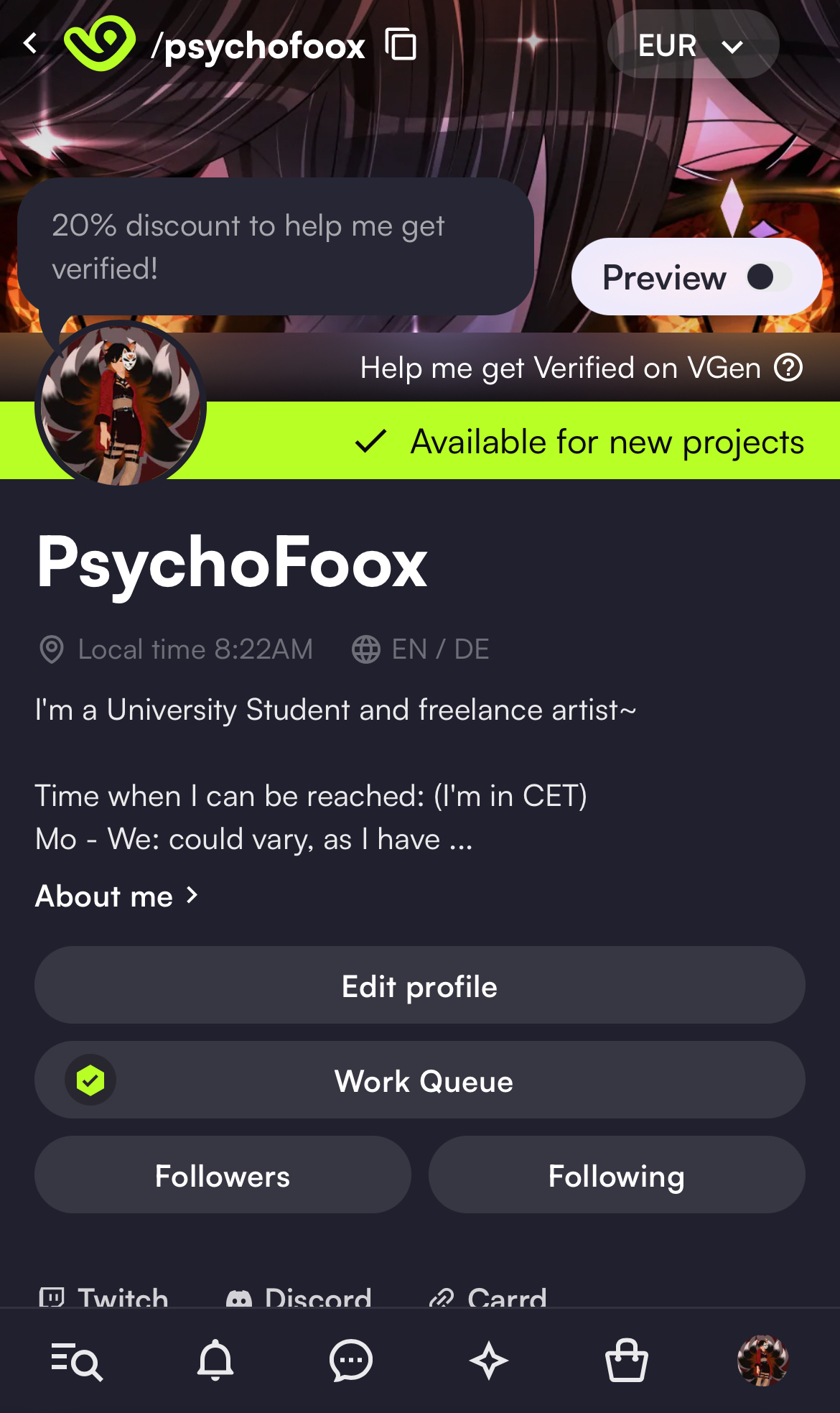
Task: Go back using the arrow icon
Action: click(30, 45)
